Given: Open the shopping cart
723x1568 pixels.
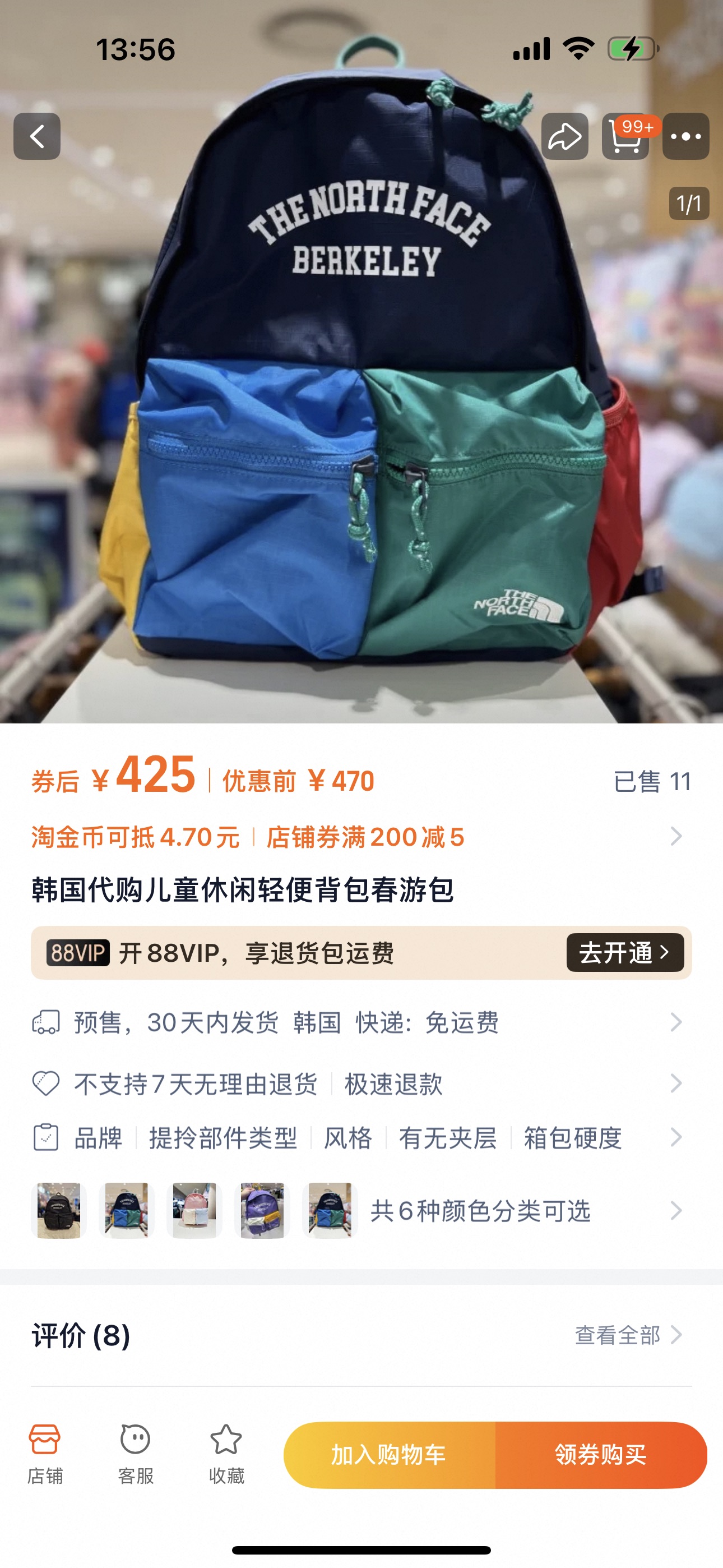Looking at the screenshot, I should click(625, 136).
